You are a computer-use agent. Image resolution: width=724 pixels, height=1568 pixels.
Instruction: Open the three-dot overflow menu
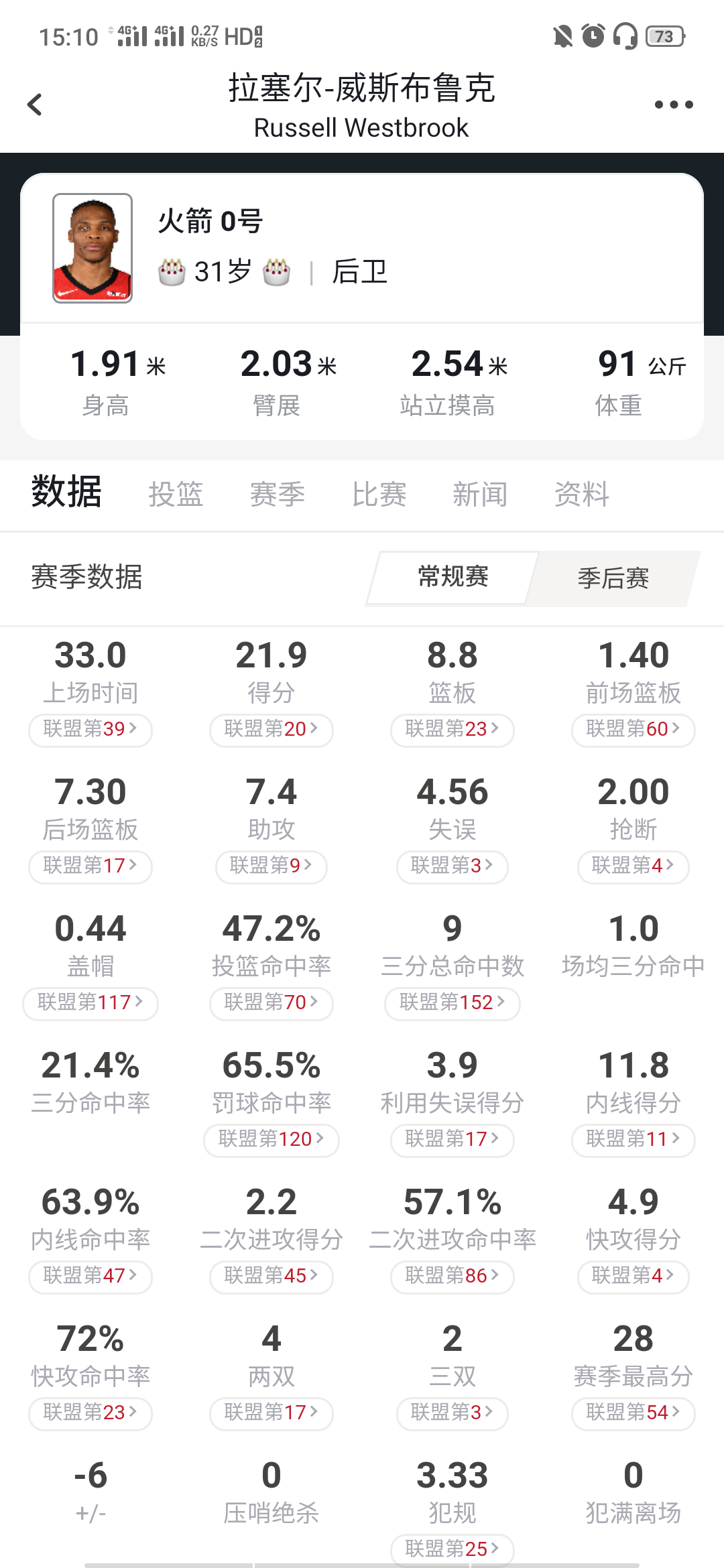(673, 105)
